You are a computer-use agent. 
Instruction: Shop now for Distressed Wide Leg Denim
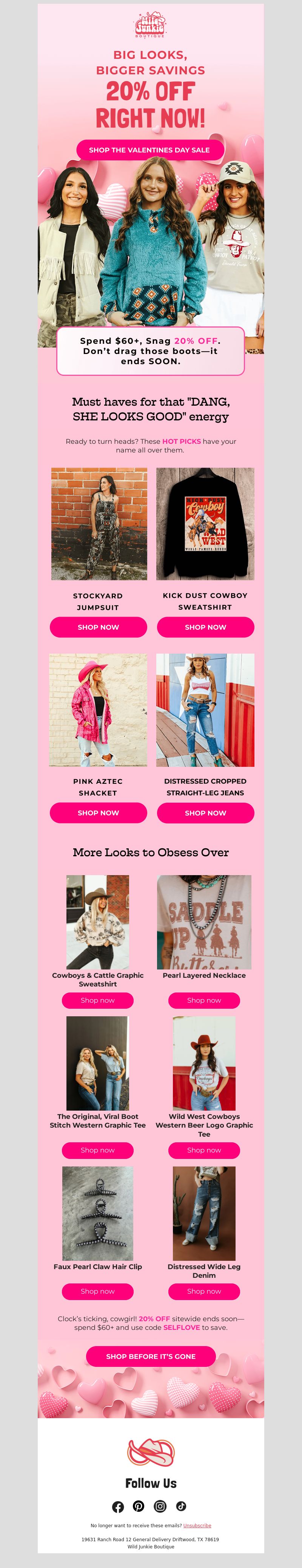point(204,1291)
